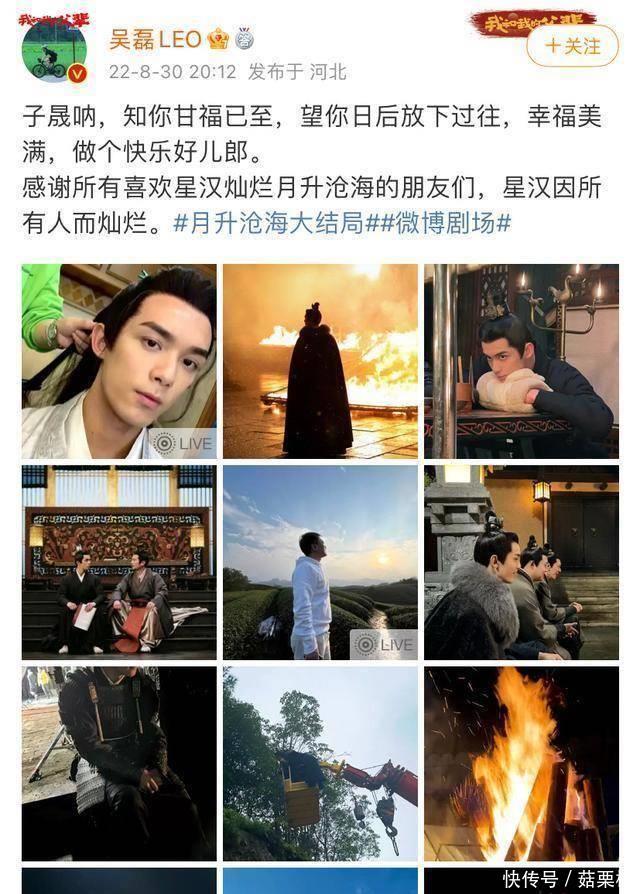View photo of two men sitting on steps
The image size is (640, 894).
click(x=119, y=562)
